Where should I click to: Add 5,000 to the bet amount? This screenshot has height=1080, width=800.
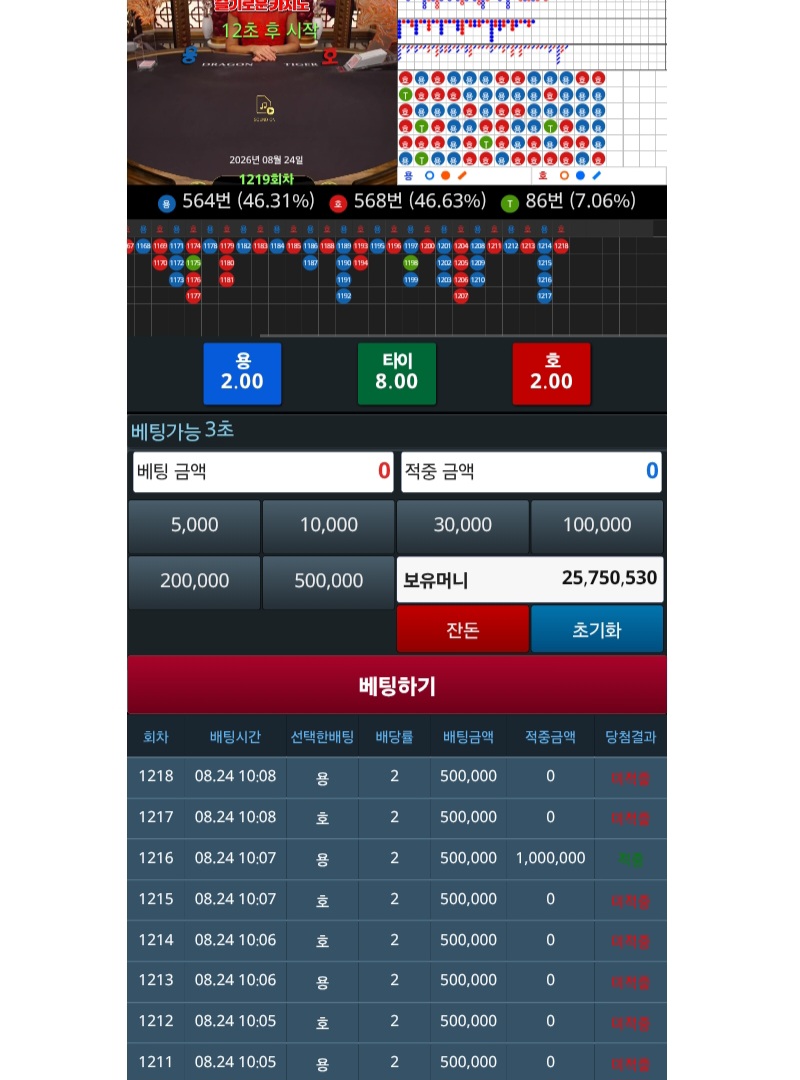coord(194,526)
